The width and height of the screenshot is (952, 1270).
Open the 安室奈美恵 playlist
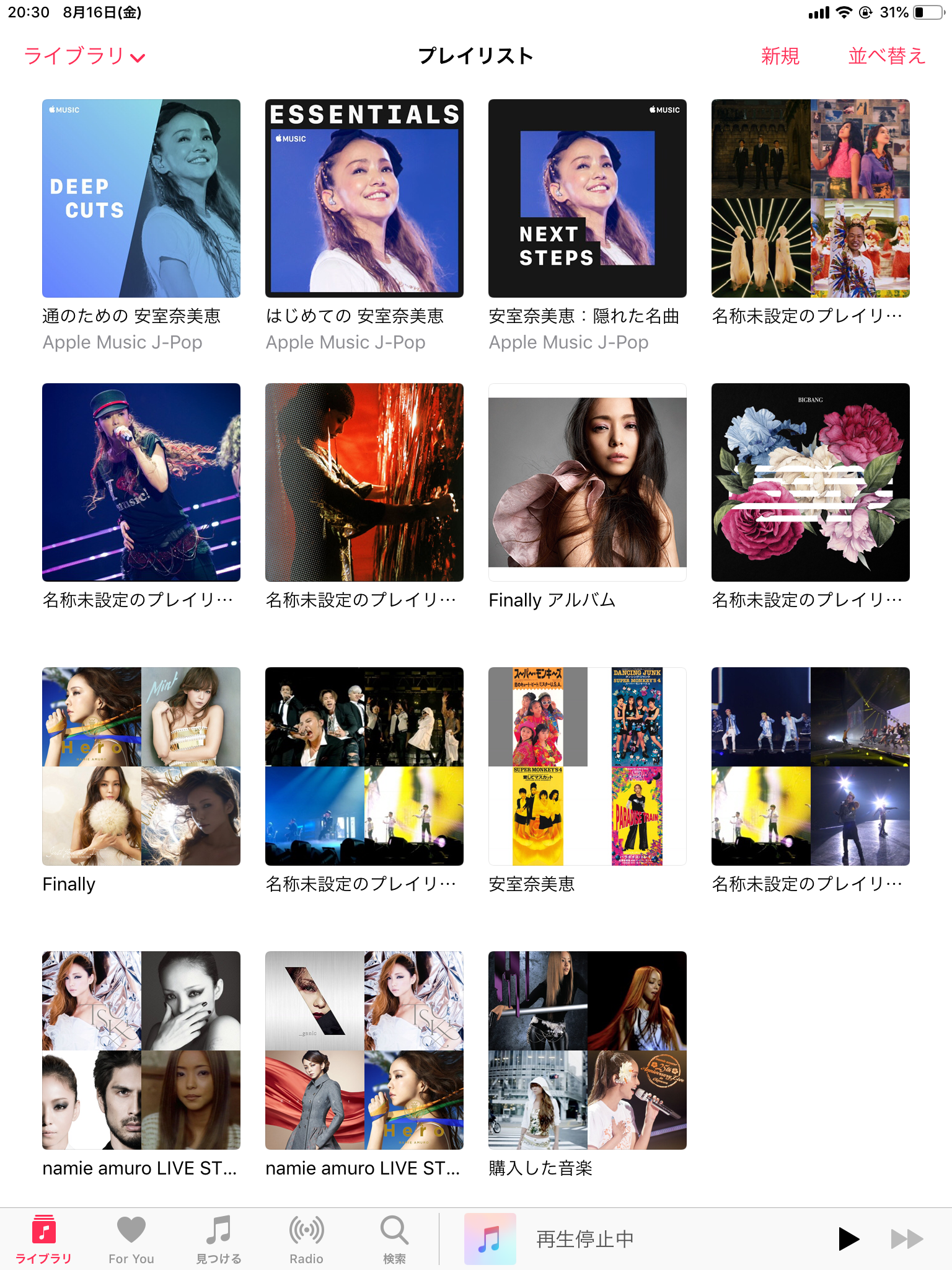588,766
